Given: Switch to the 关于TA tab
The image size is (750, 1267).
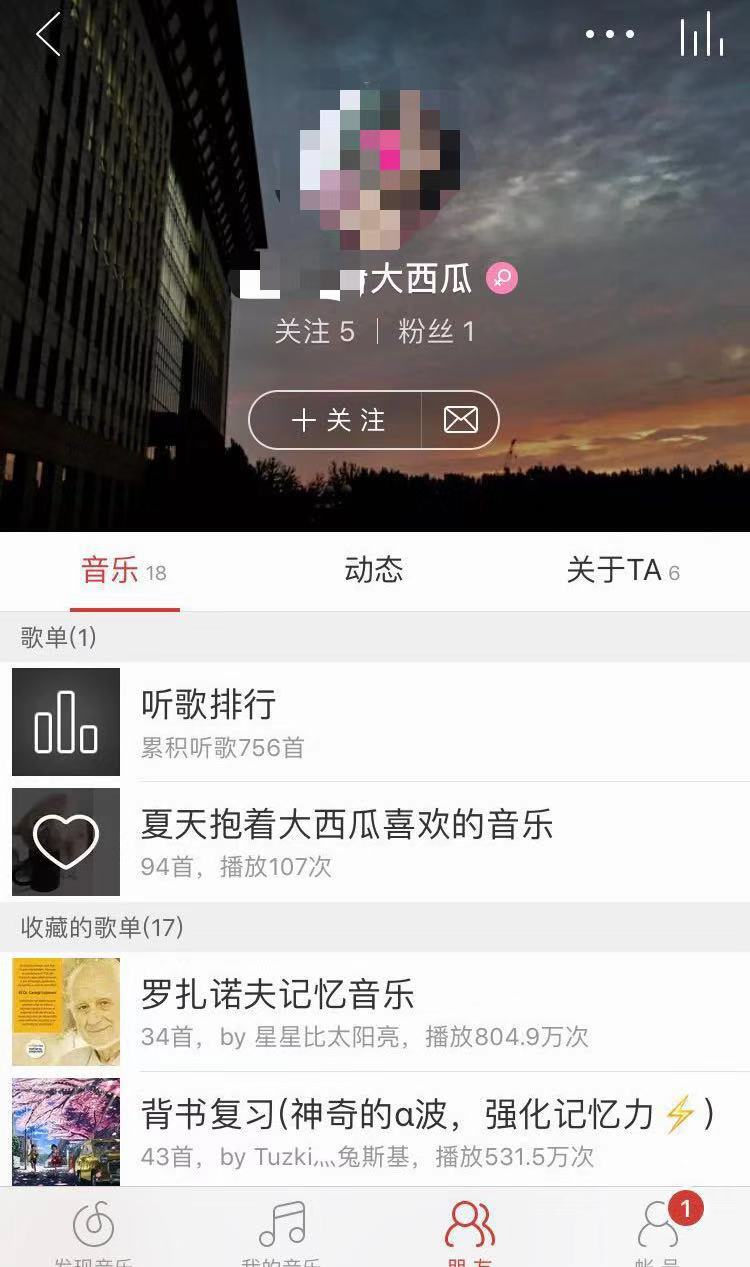Looking at the screenshot, I should 622,571.
